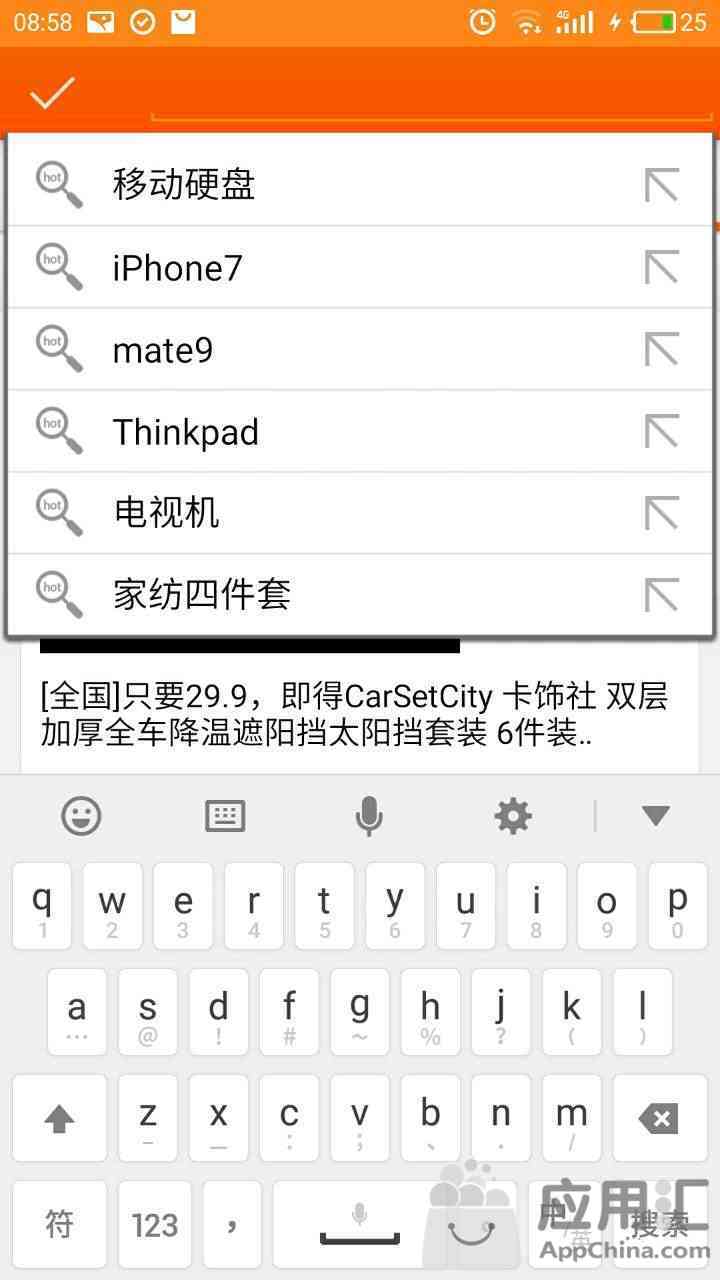Open the Thinkpad suggestion

tap(360, 431)
